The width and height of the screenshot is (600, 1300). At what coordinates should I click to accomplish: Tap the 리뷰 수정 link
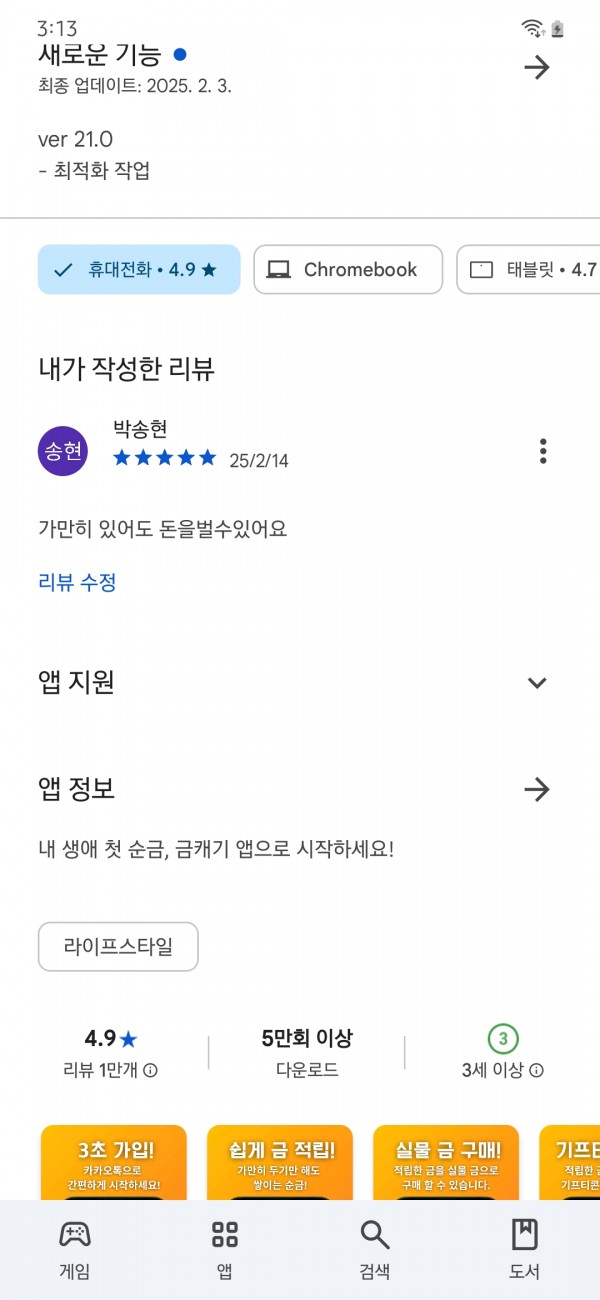77,582
